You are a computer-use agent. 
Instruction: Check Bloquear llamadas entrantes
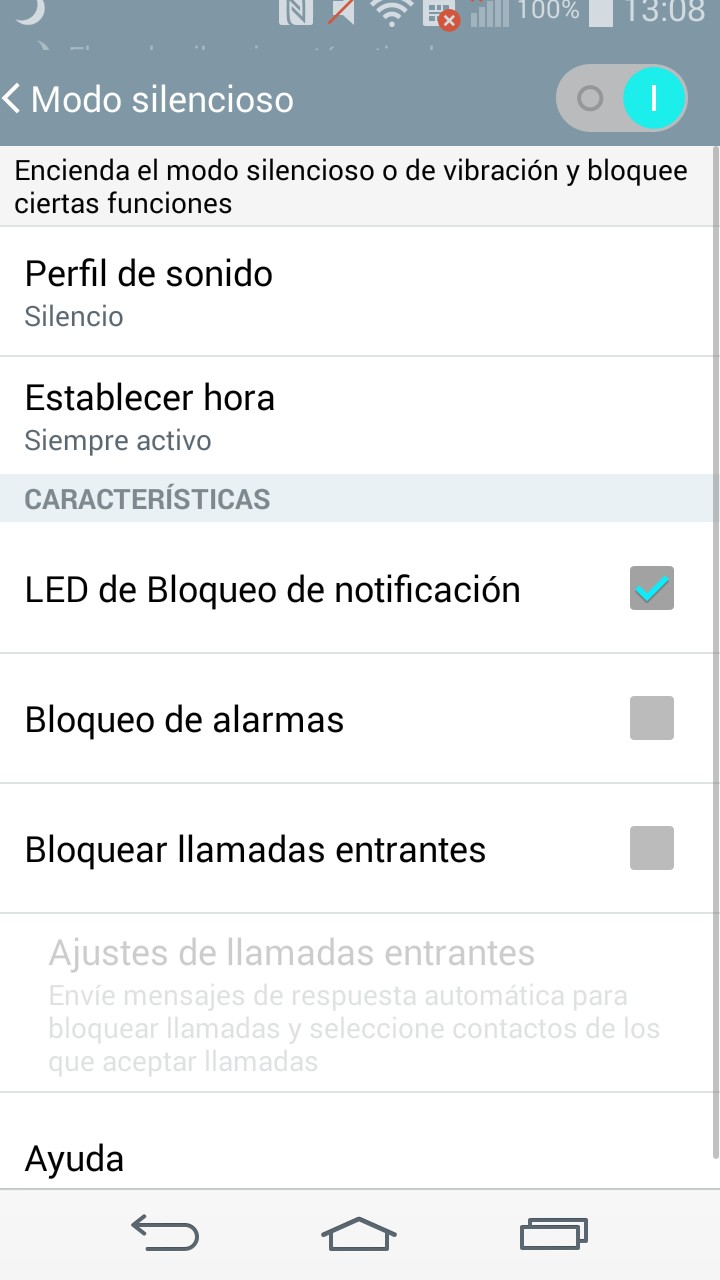tap(651, 848)
